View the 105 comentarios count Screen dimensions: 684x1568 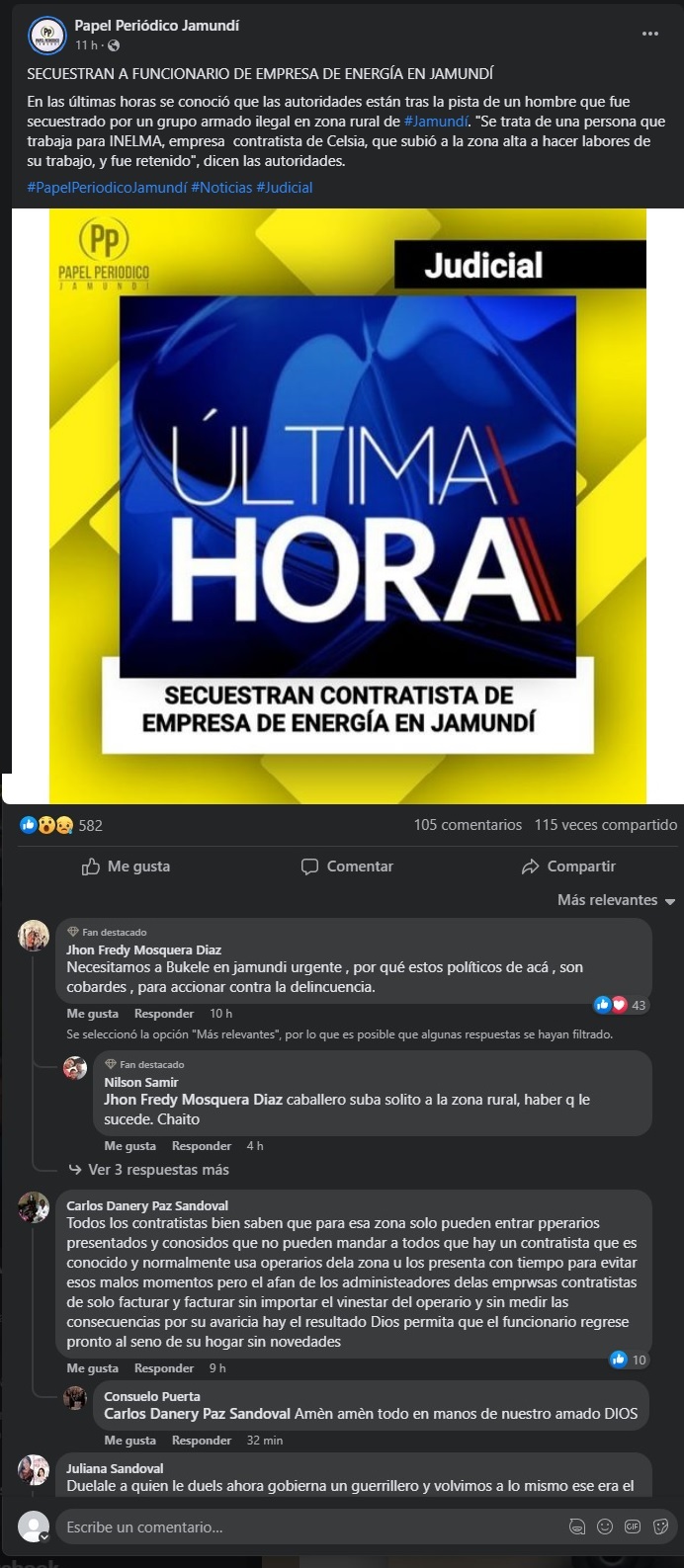pos(468,825)
